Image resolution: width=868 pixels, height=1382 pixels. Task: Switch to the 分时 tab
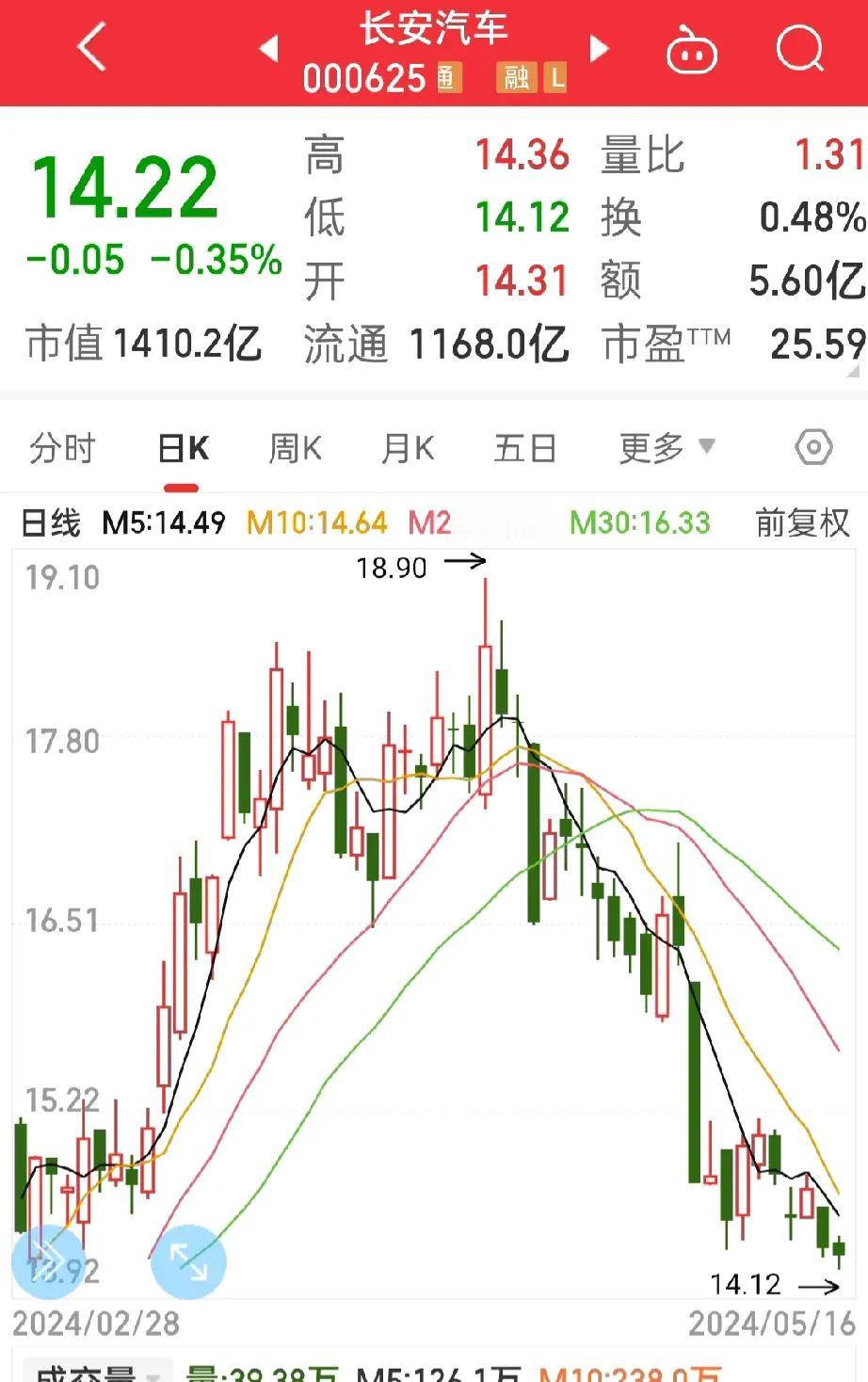coord(61,448)
